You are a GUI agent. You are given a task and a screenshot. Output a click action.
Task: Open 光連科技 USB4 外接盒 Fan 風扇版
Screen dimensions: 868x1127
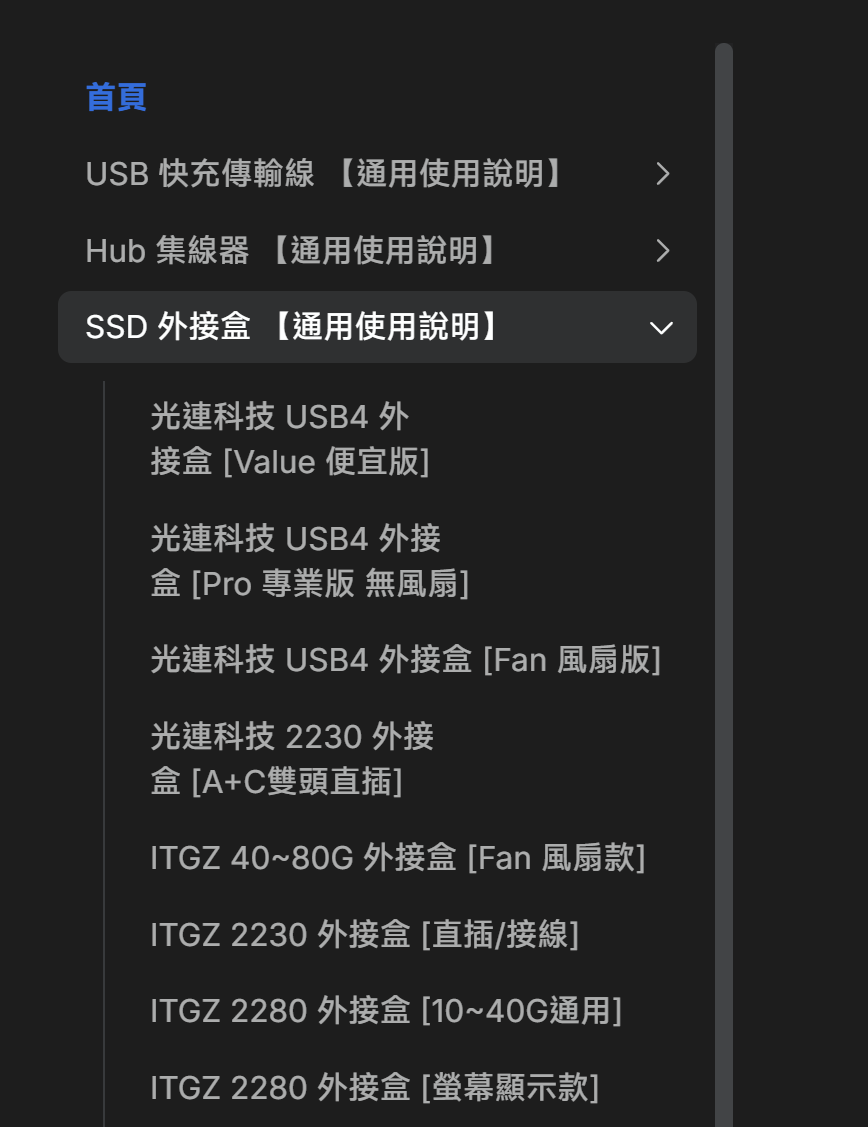(x=405, y=659)
